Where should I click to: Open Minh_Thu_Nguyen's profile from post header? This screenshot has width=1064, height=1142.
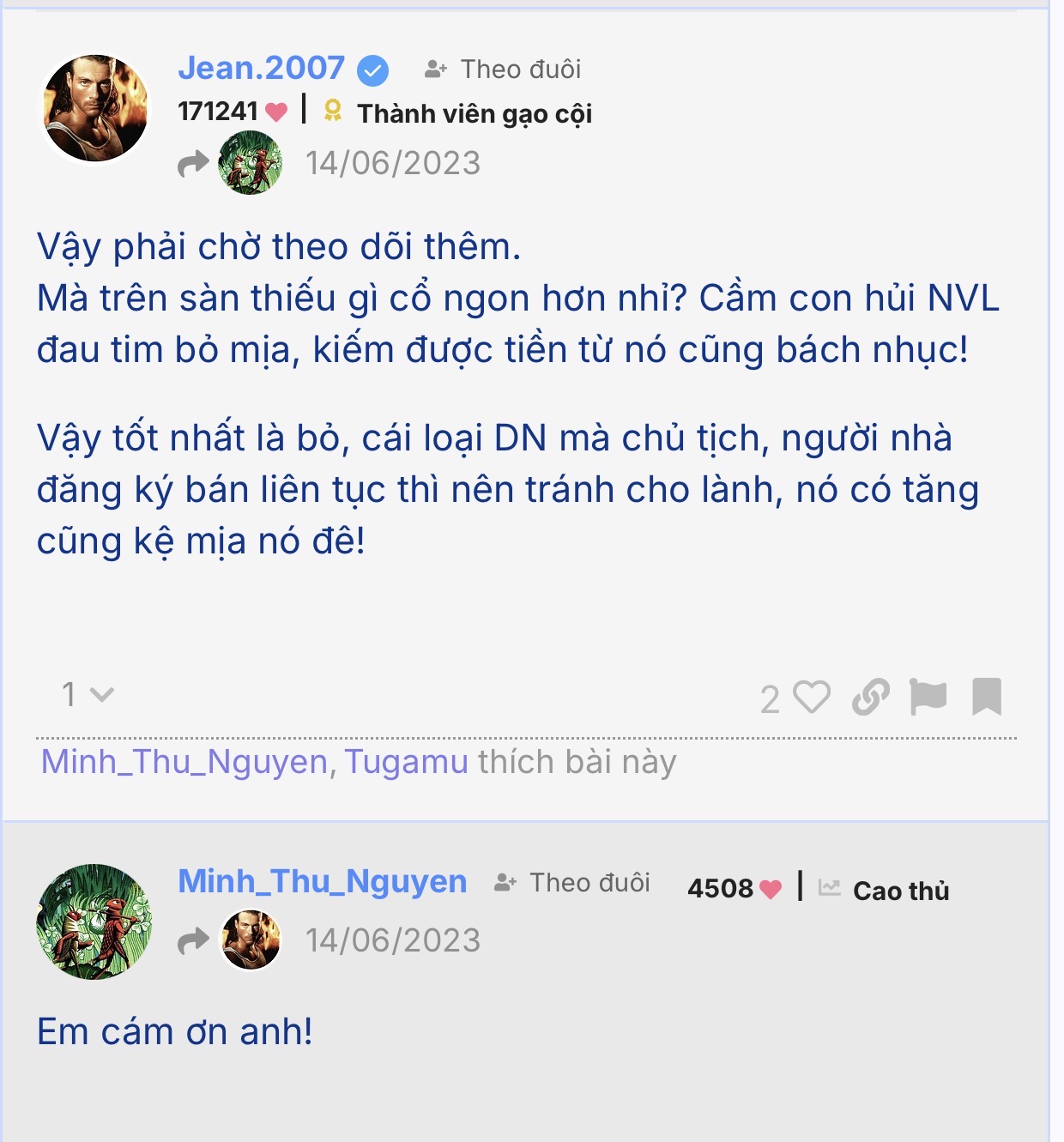click(322, 881)
